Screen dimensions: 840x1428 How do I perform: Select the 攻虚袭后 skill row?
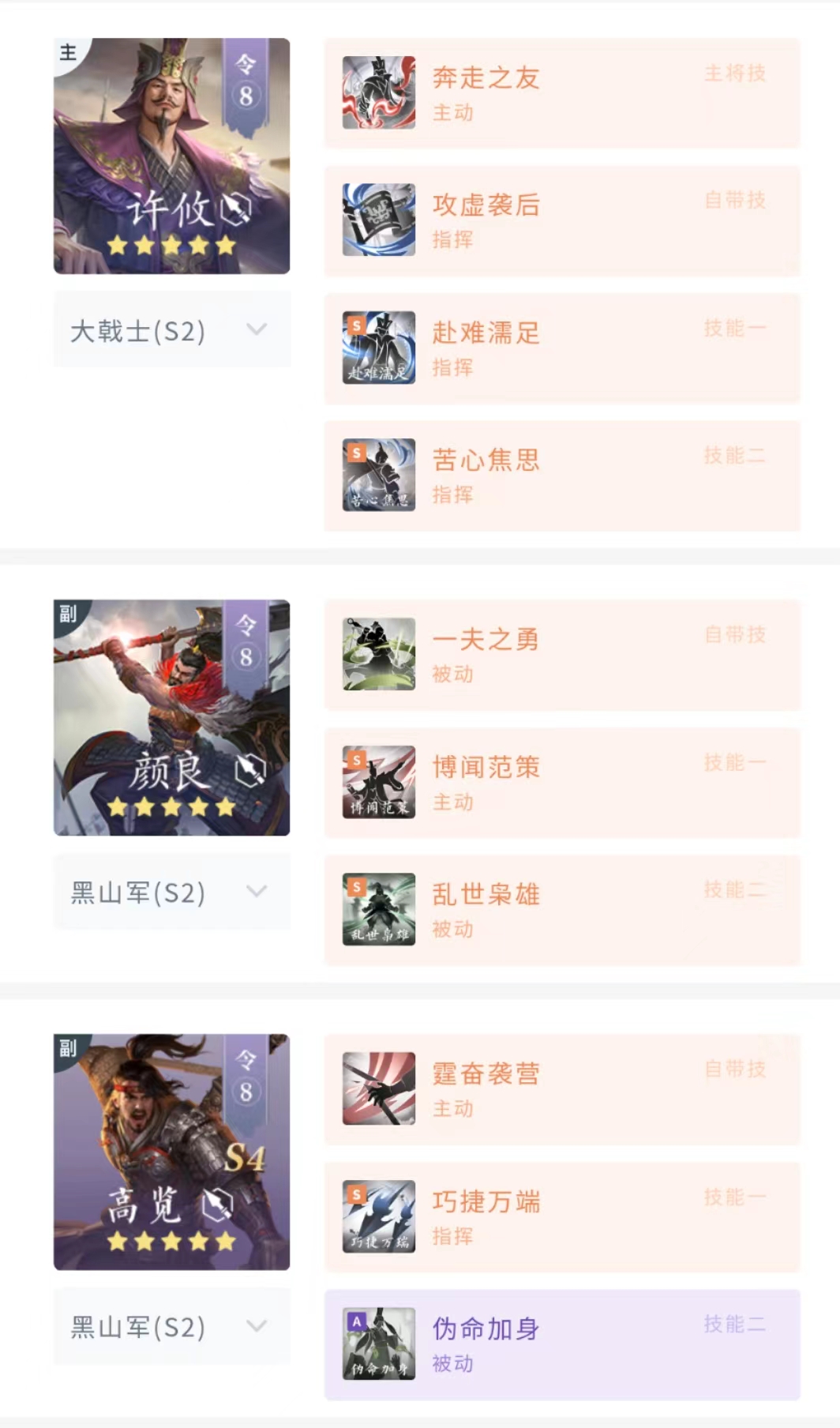(561, 220)
